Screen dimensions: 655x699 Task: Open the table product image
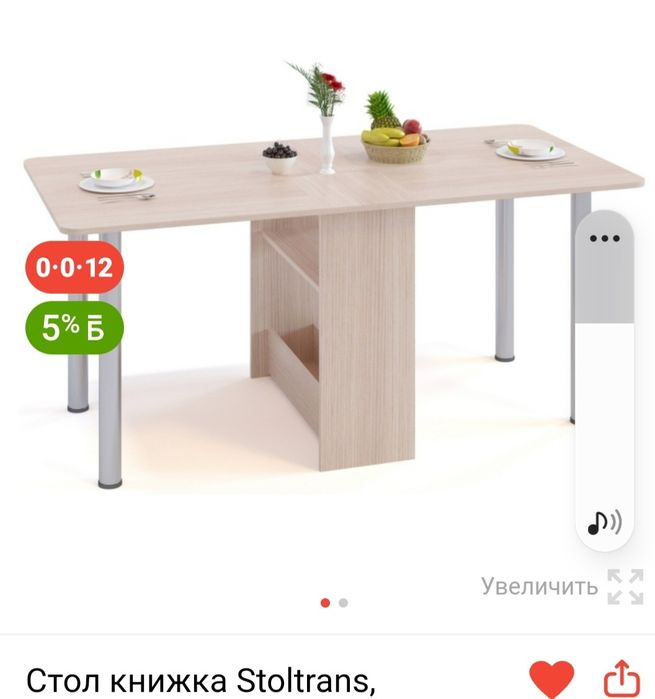(330, 300)
